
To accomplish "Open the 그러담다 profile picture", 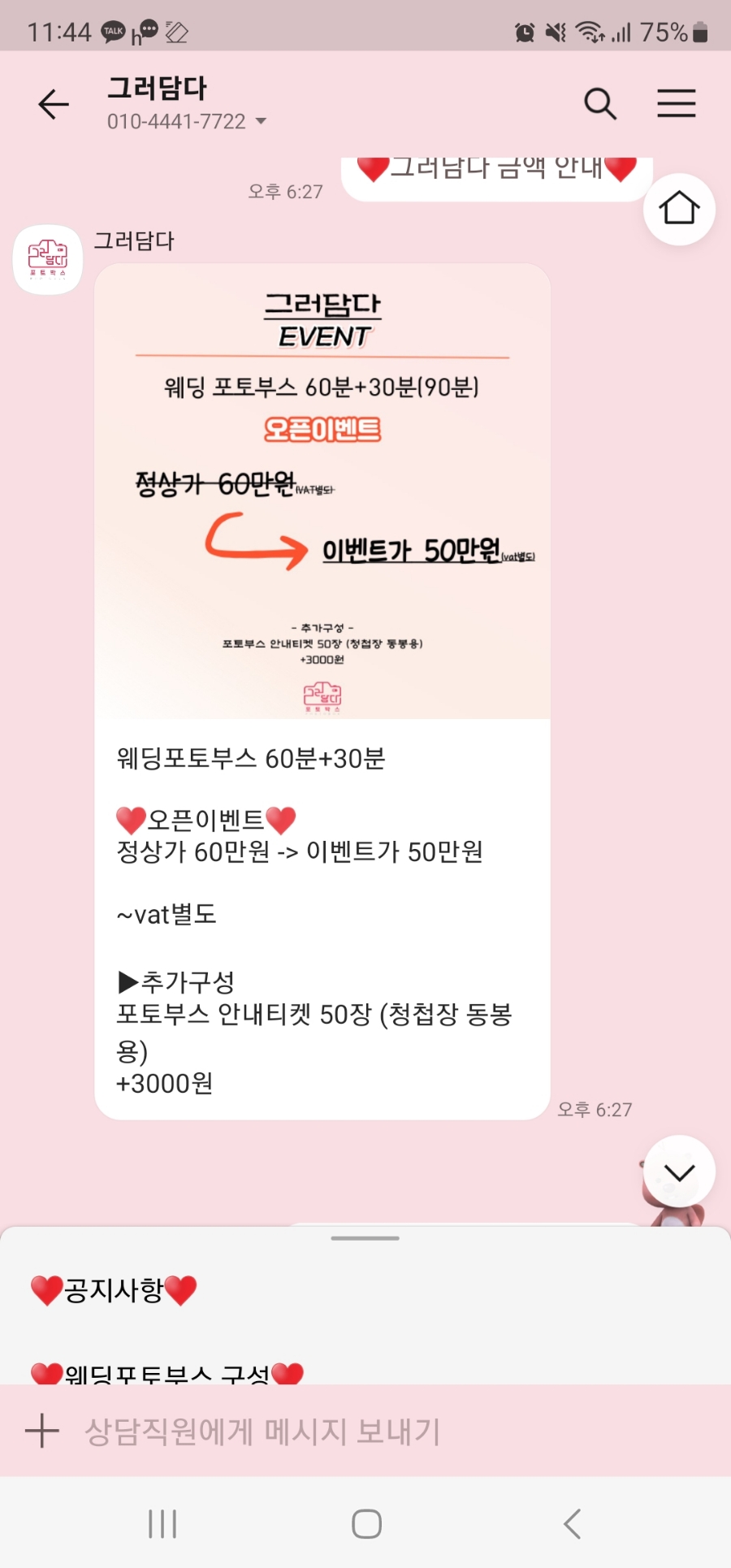I will point(48,259).
